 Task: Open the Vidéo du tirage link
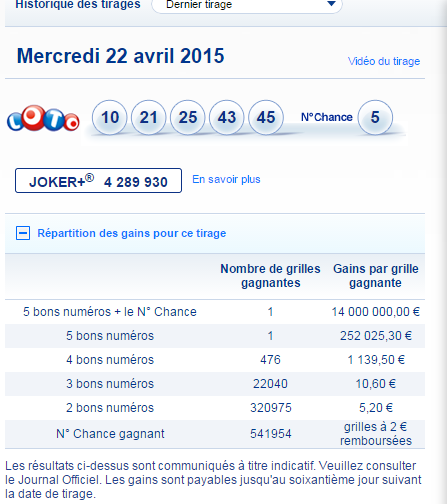(x=384, y=61)
